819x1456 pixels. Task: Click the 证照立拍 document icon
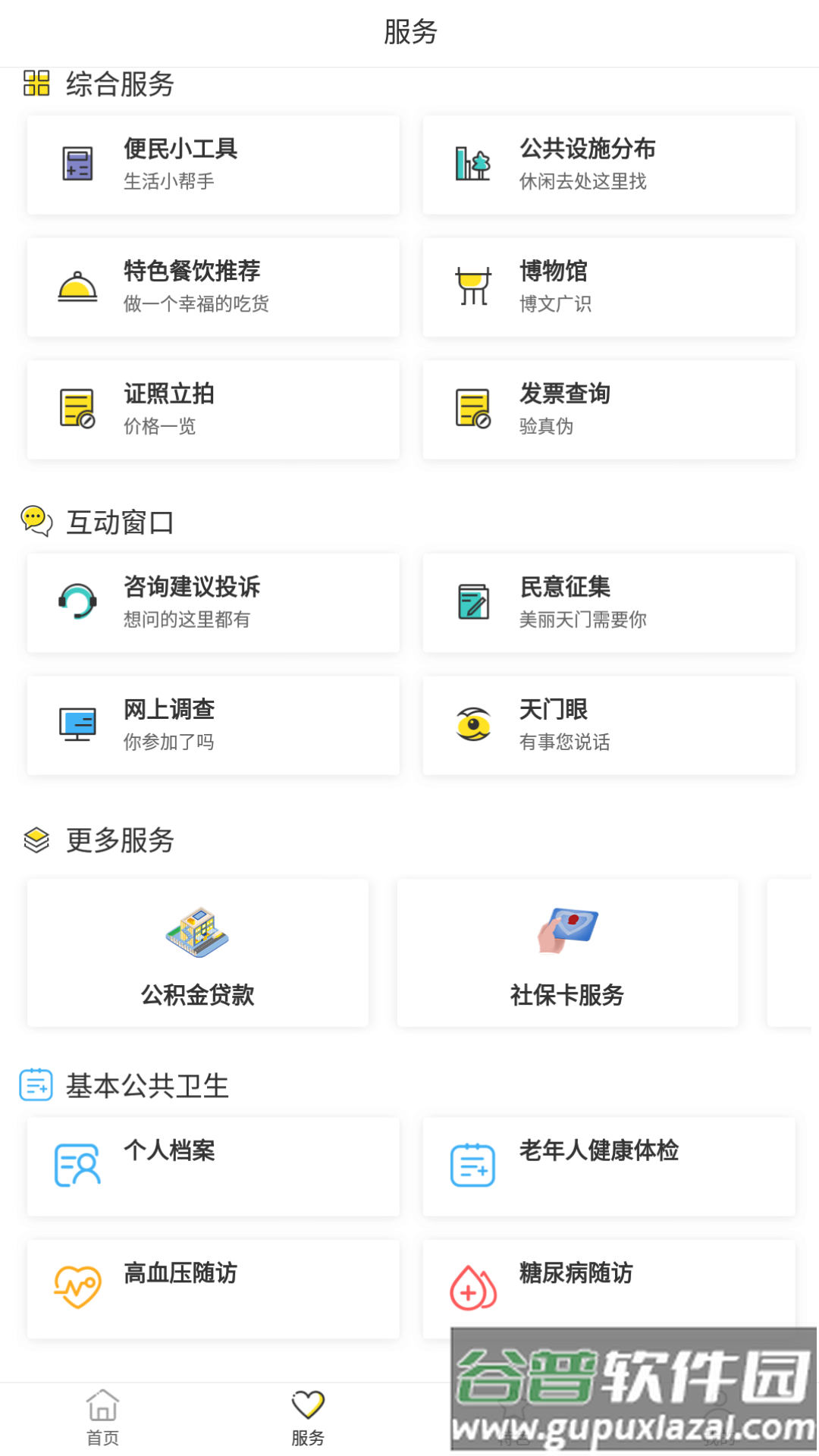click(76, 409)
